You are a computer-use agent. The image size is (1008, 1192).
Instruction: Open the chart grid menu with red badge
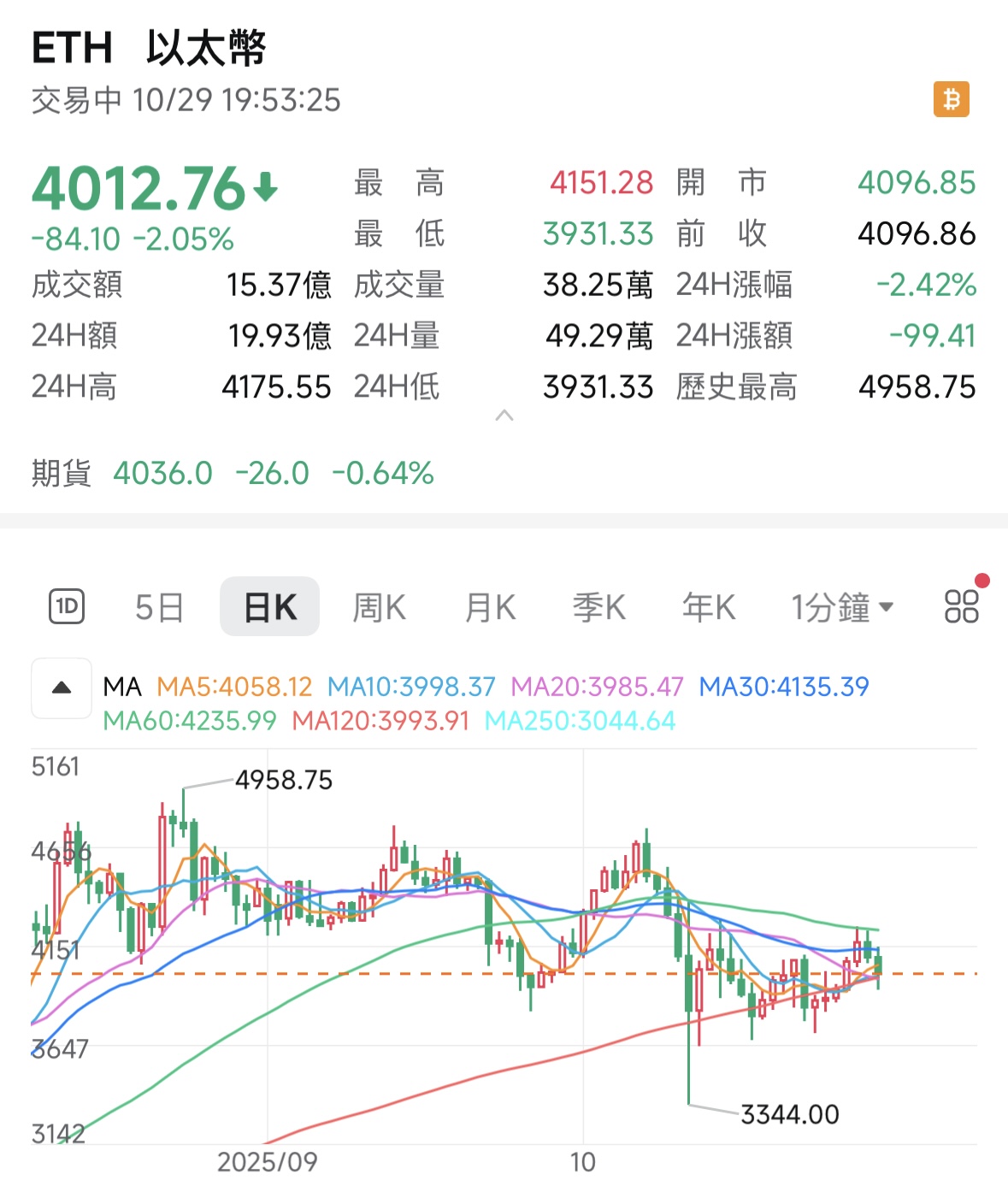pos(960,606)
